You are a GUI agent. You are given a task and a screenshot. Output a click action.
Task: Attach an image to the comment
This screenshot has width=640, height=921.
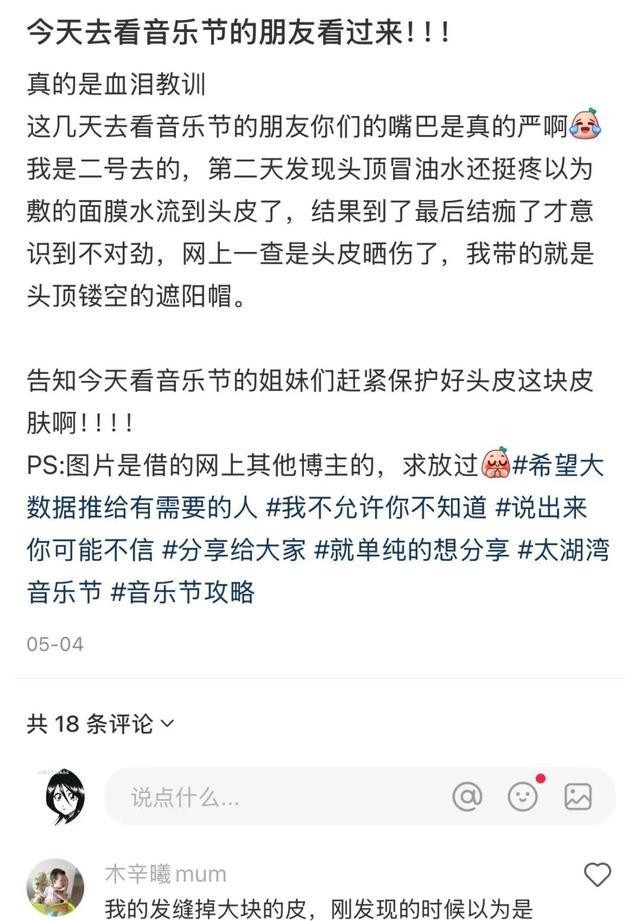578,796
